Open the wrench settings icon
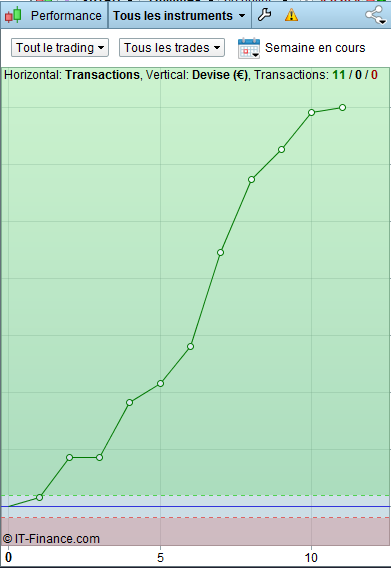 265,15
